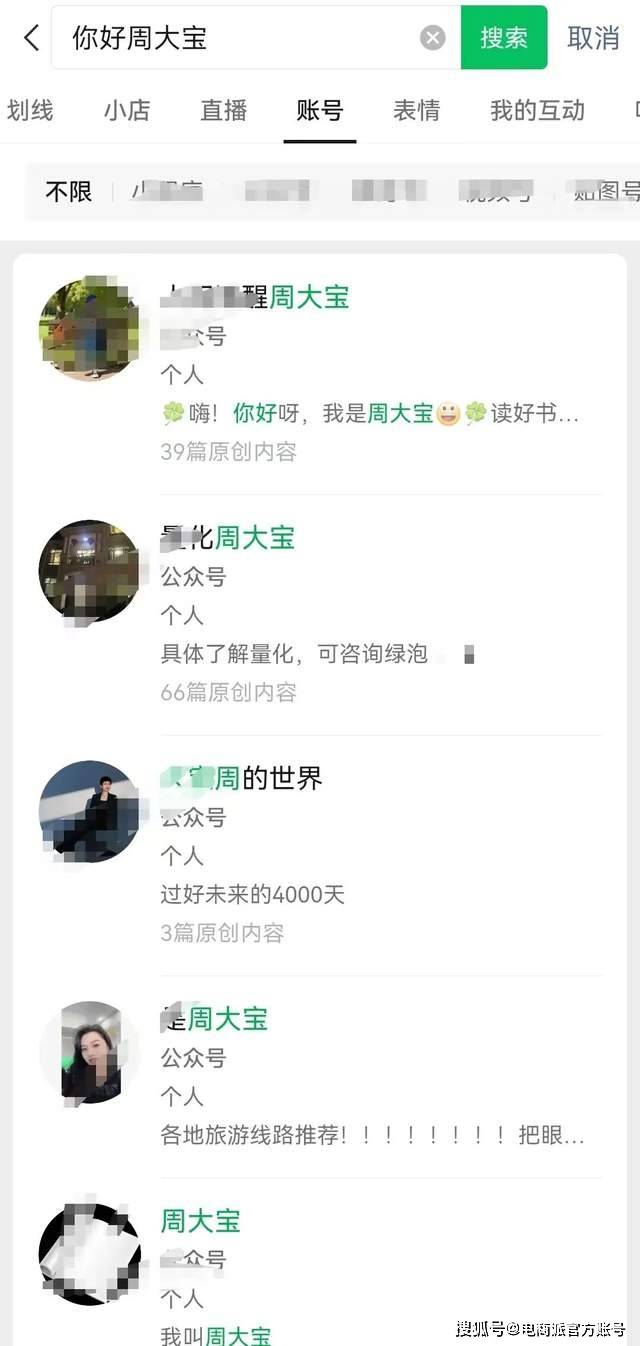Select the 不限 filter chip

69,191
